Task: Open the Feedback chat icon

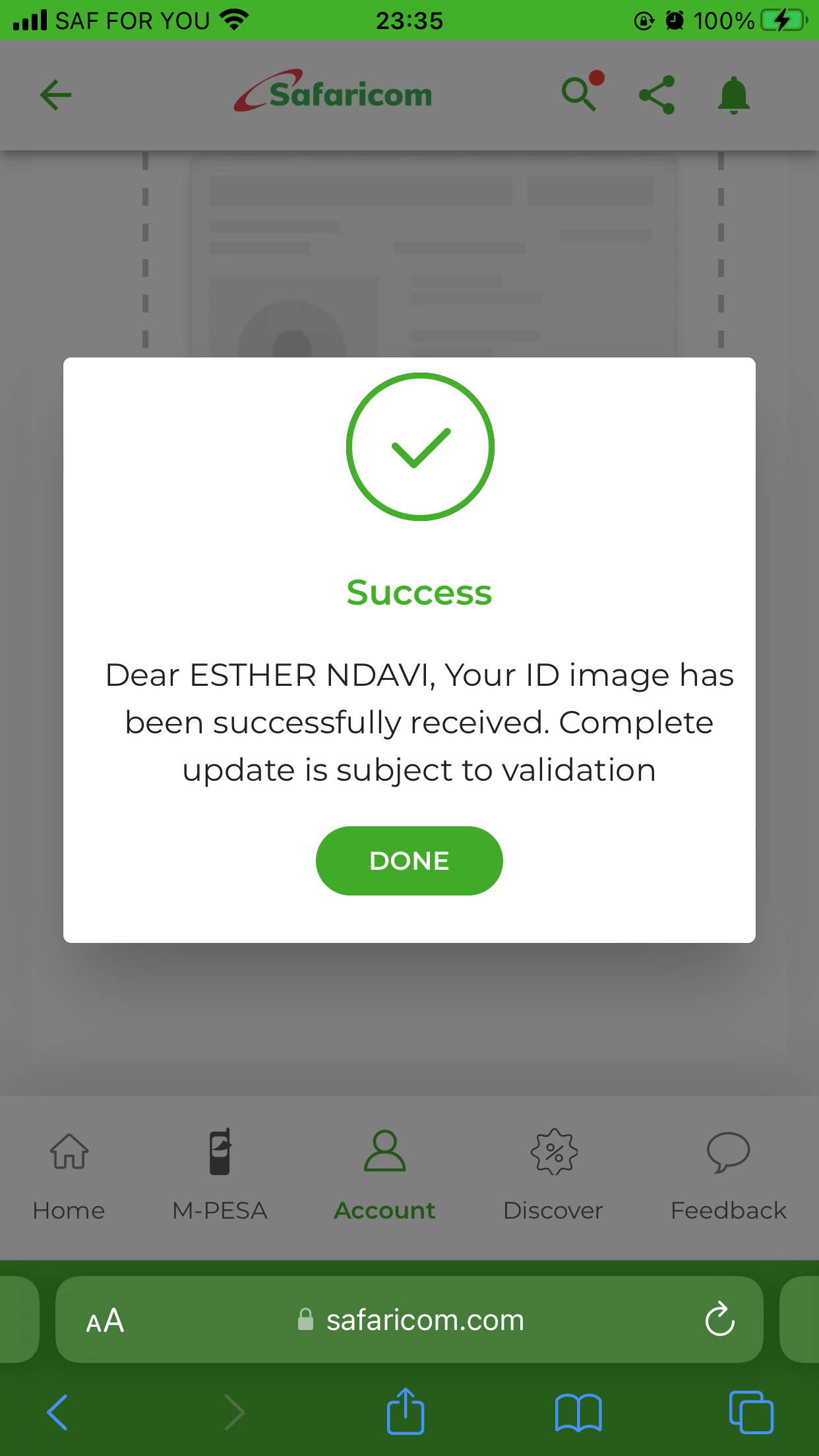Action: coord(728,1174)
